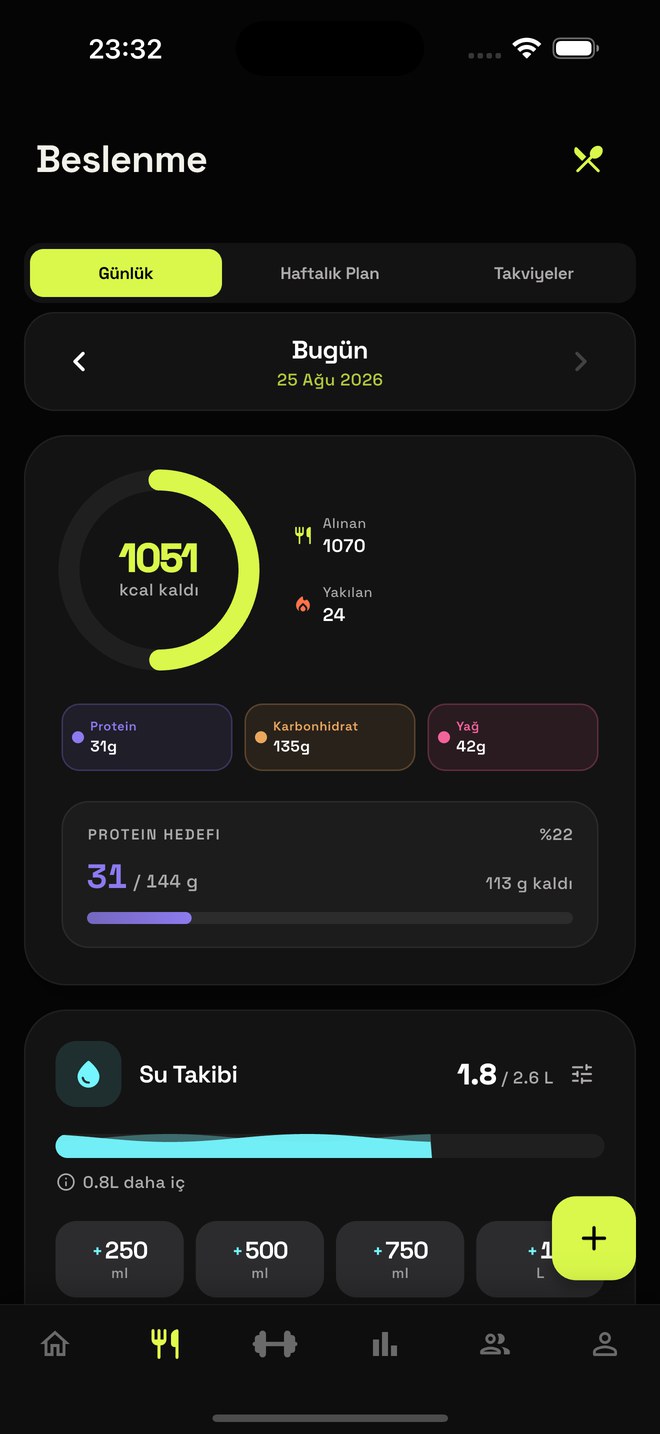This screenshot has height=1434, width=660.
Task: Switch to the Takviyeler tab
Action: pyautogui.click(x=534, y=273)
